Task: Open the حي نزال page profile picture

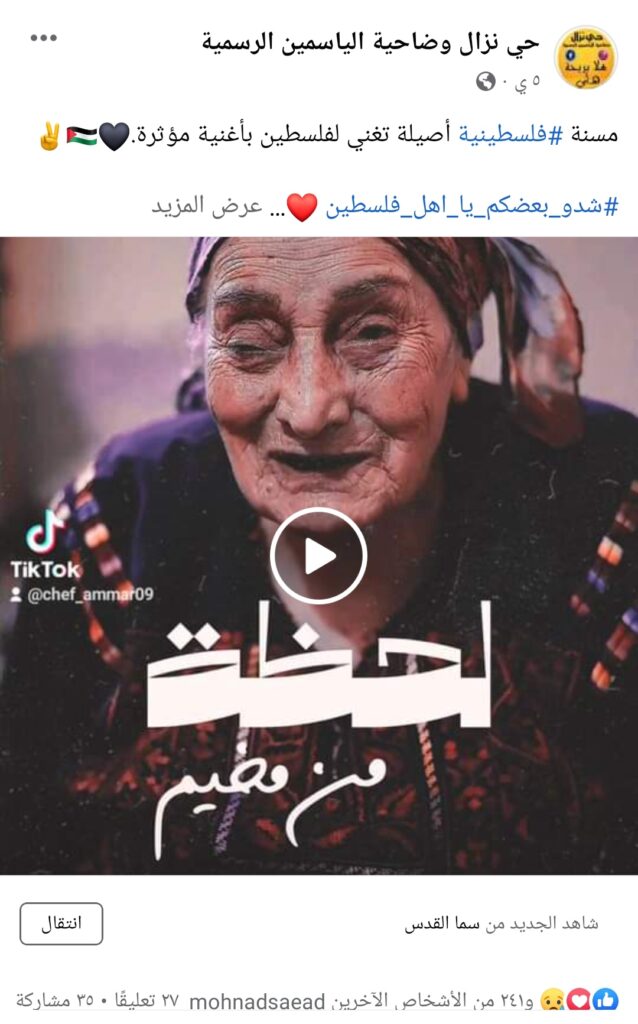Action: (x=585, y=57)
